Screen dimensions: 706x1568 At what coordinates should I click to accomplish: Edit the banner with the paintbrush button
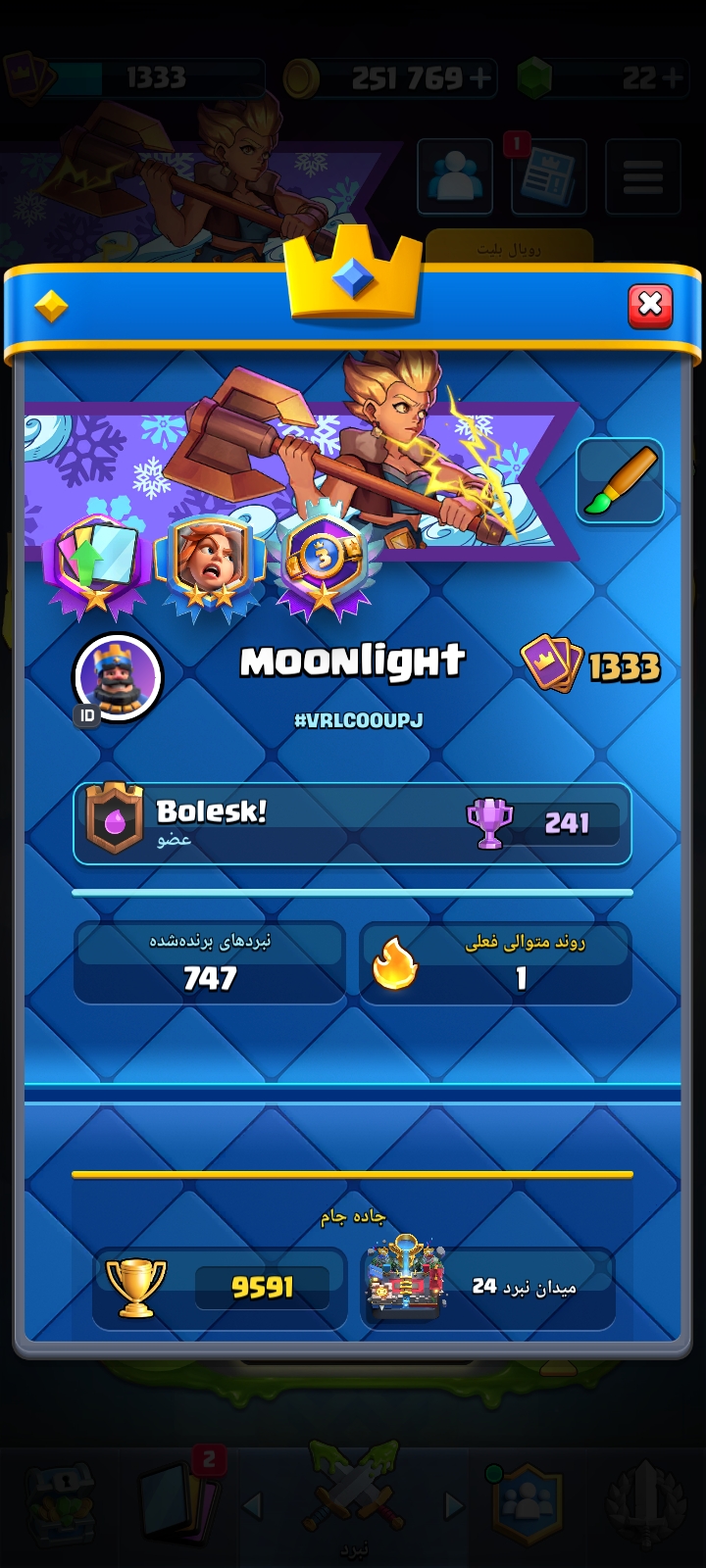tap(620, 481)
